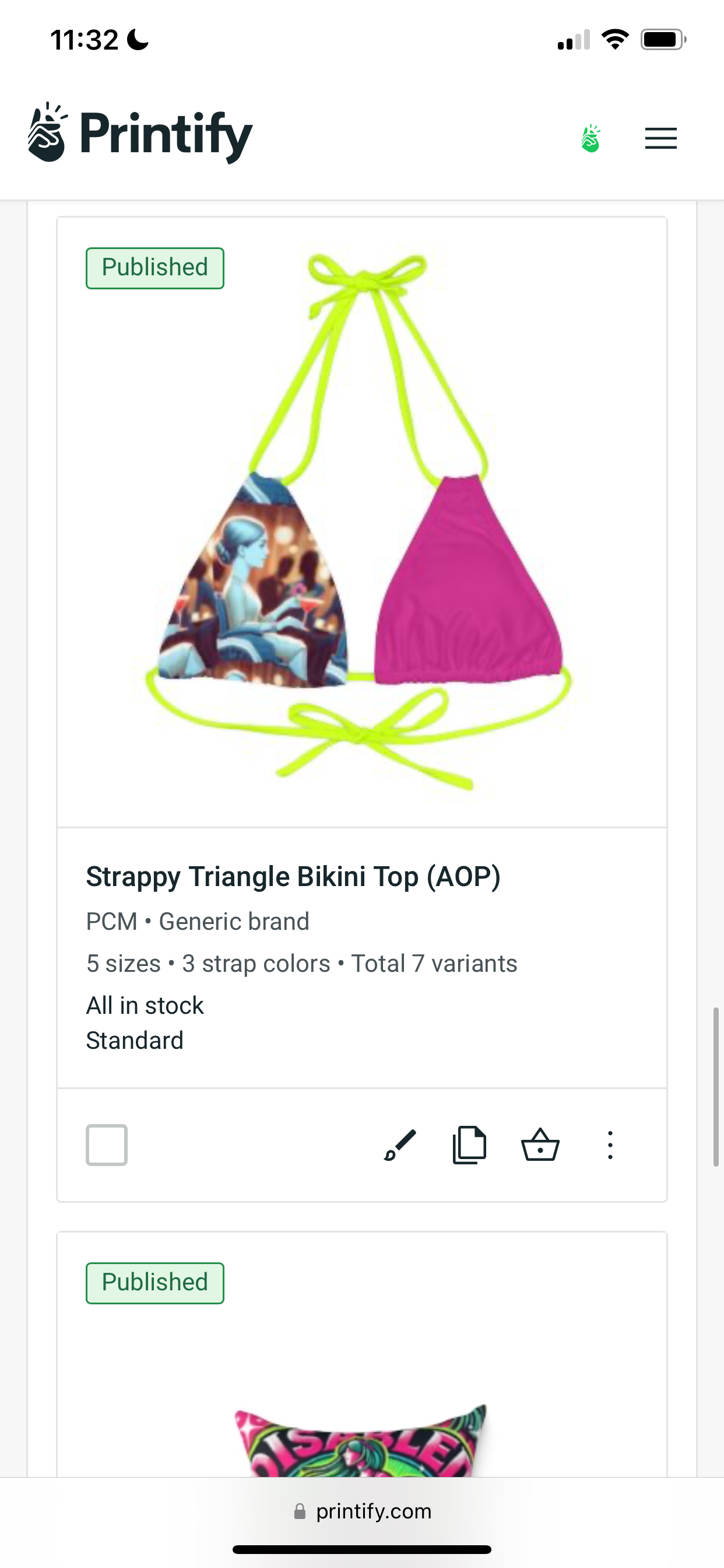Tap the printify.com address bar
This screenshot has height=1568, width=724.
click(363, 1511)
